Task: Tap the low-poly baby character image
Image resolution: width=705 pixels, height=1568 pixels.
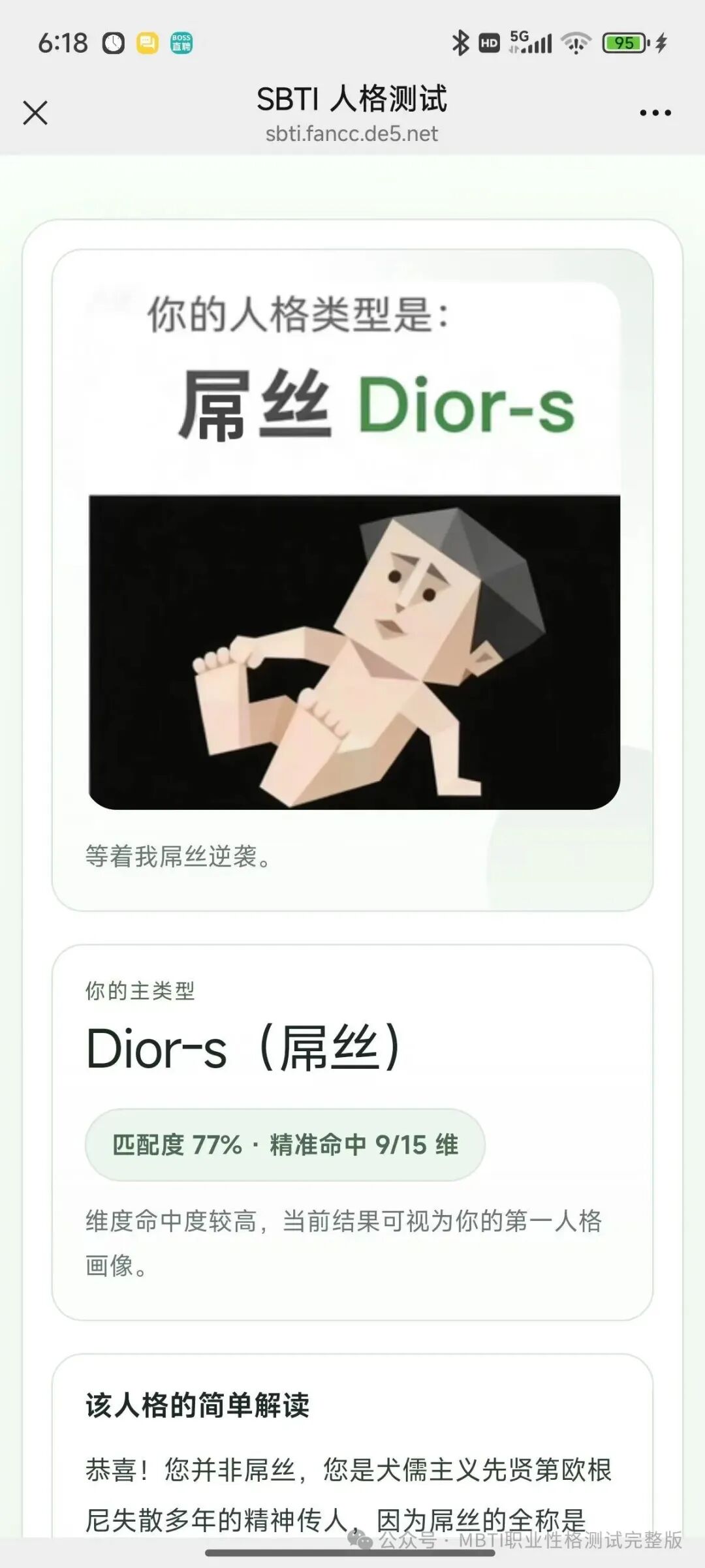Action: [x=352, y=653]
